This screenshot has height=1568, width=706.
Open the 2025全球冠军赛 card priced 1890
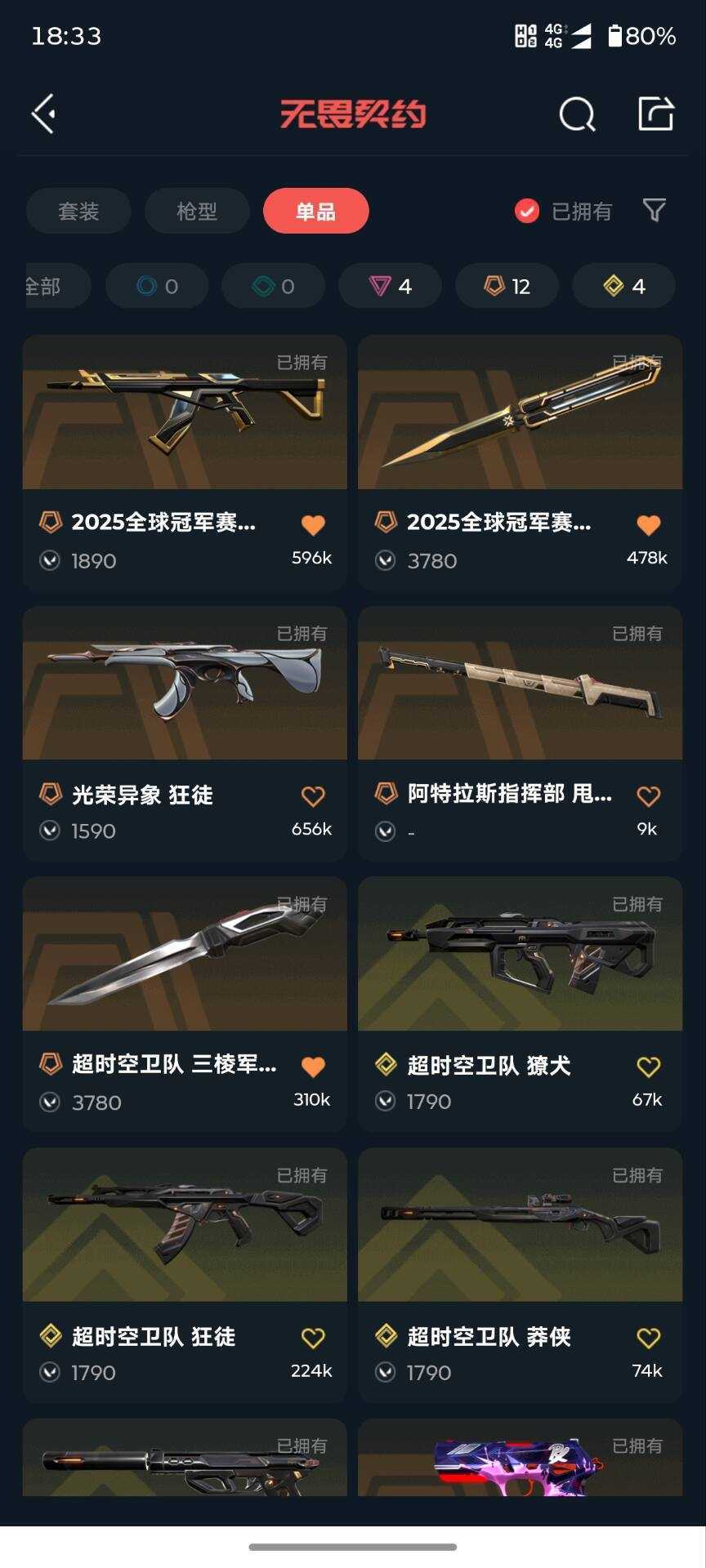point(185,425)
